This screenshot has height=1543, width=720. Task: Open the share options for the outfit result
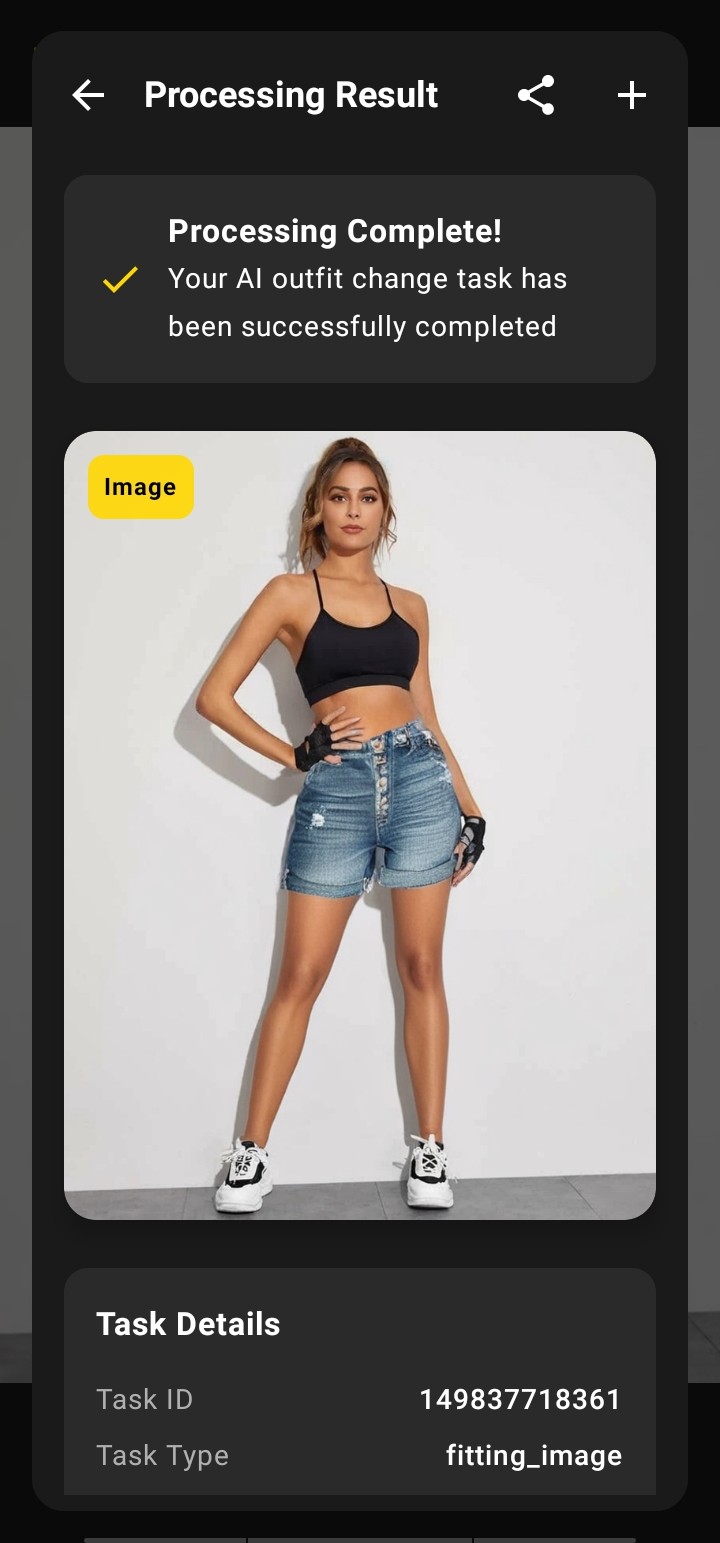(536, 95)
